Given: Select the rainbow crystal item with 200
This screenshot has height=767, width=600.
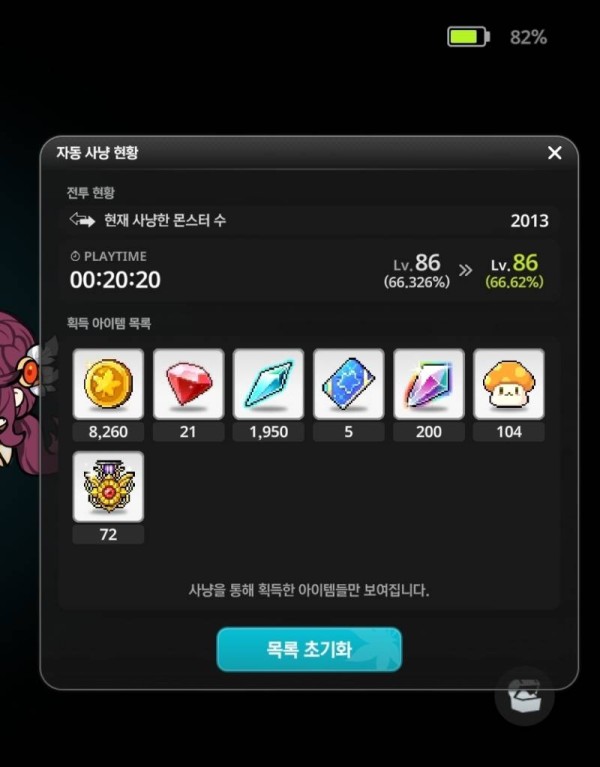Looking at the screenshot, I should (x=428, y=384).
